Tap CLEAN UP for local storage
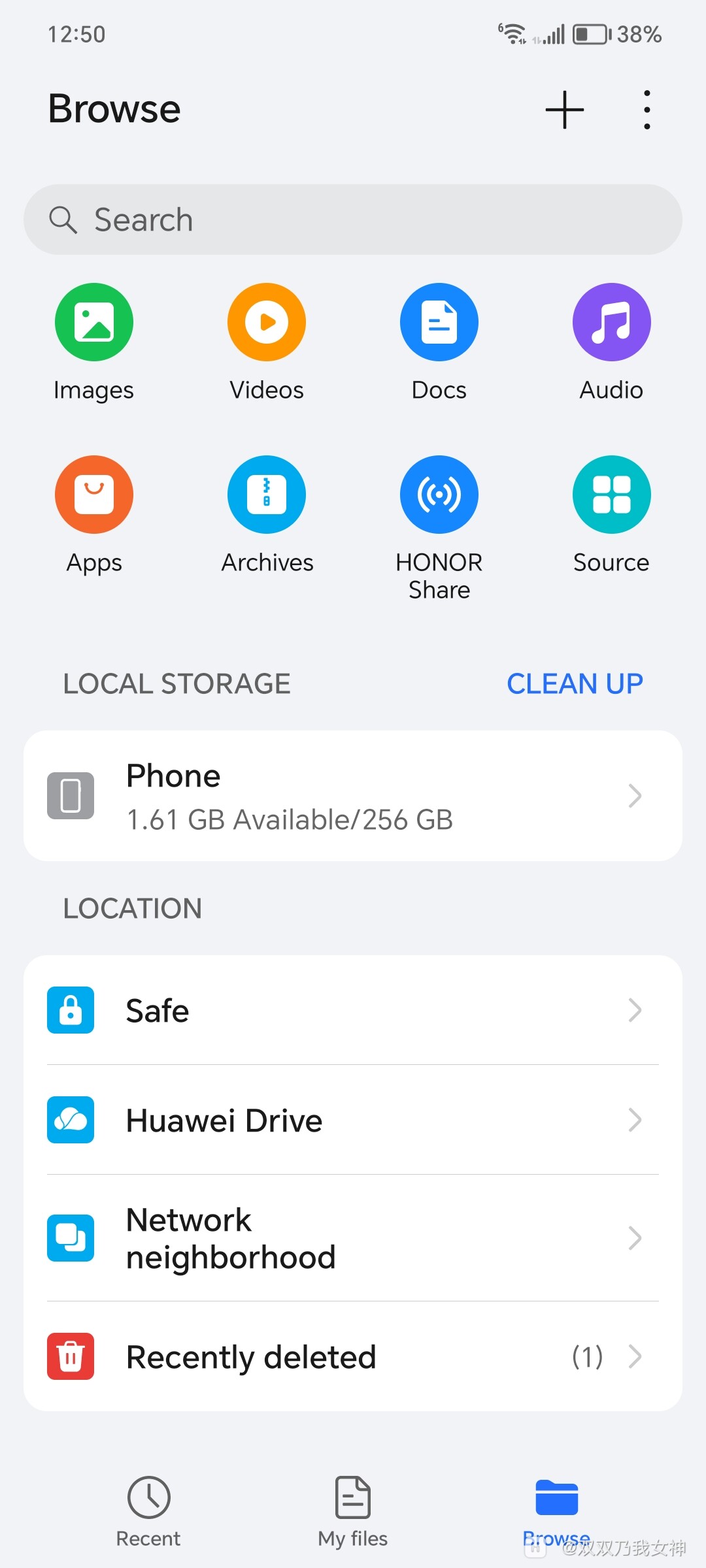The width and height of the screenshot is (706, 1568). click(575, 683)
